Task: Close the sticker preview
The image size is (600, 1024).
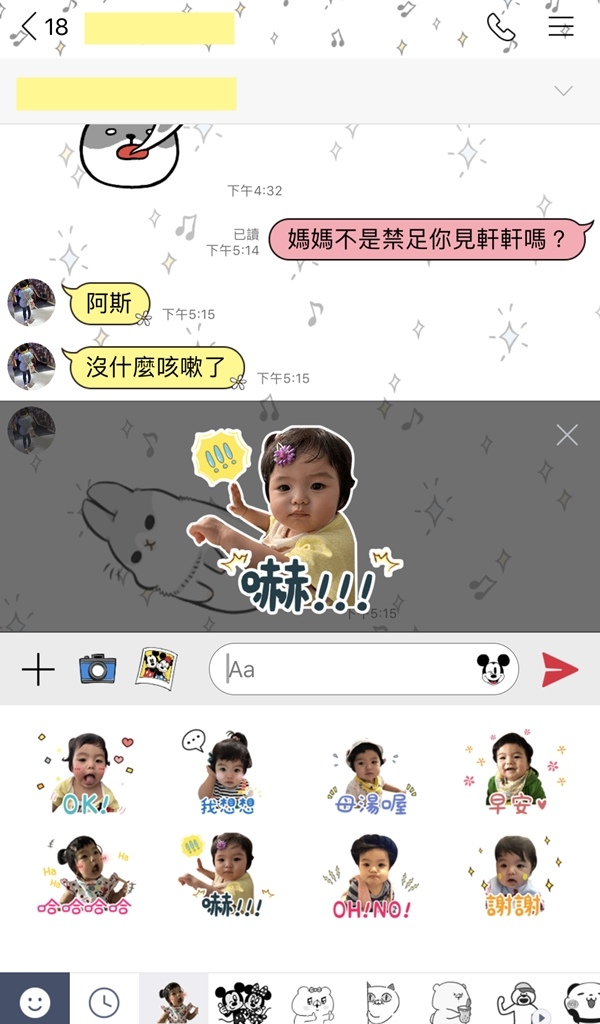Action: pyautogui.click(x=567, y=434)
